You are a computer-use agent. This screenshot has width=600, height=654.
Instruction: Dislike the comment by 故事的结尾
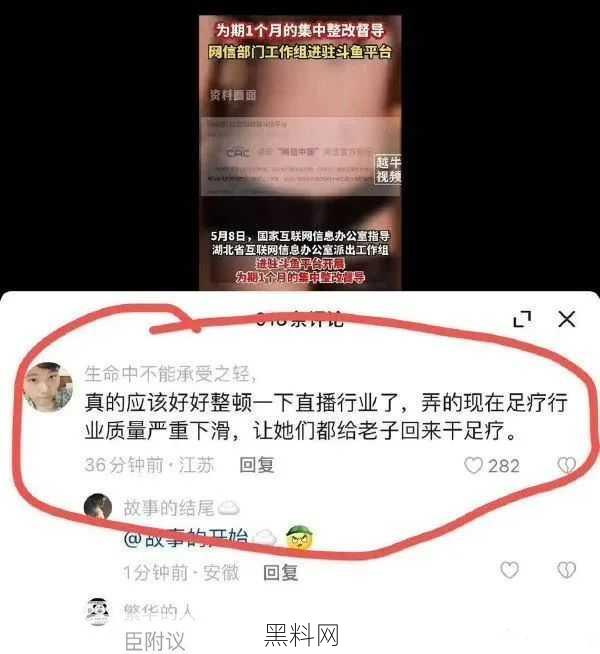566,570
